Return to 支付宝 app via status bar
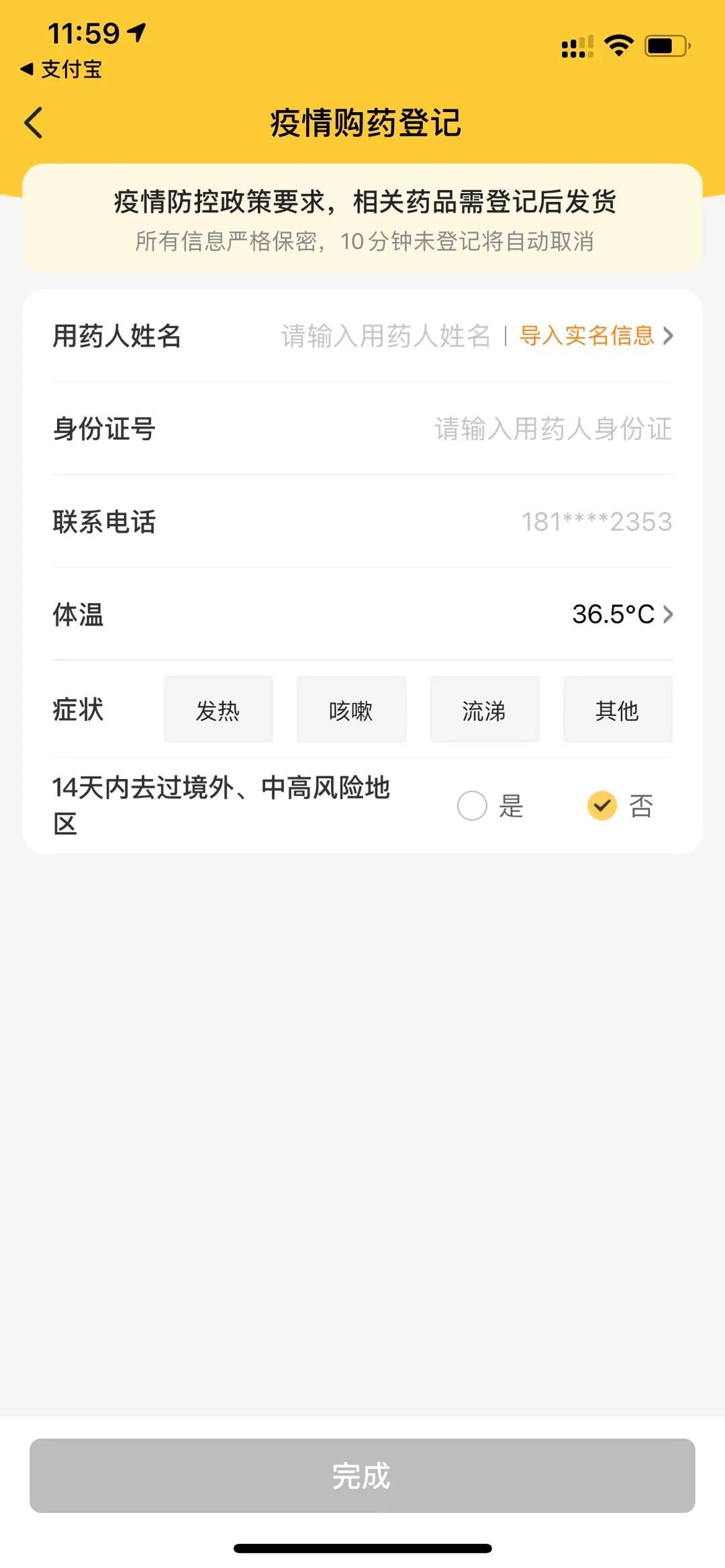The height and width of the screenshot is (1568, 725). coord(62,69)
